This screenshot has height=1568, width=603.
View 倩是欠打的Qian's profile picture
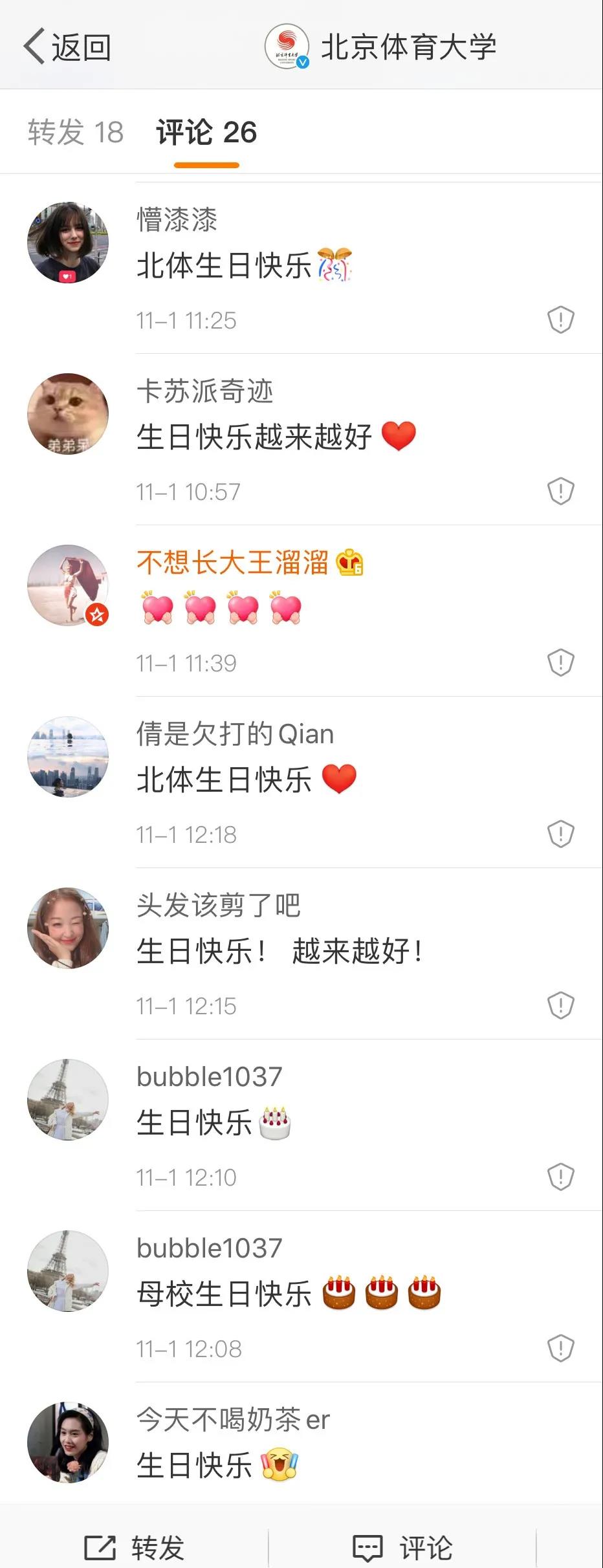[x=68, y=757]
